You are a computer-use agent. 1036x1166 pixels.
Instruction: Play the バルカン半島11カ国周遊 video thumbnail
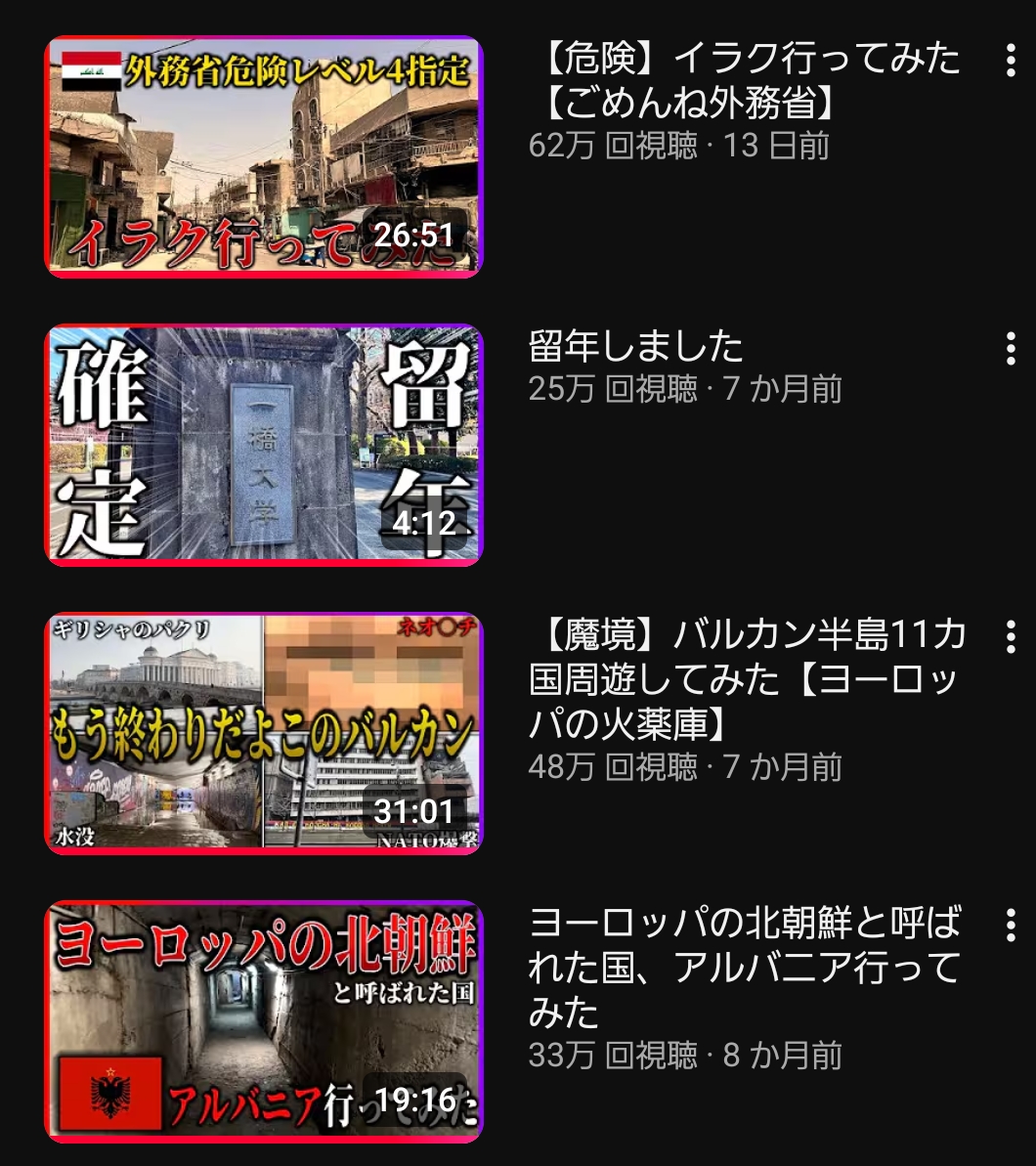tap(264, 733)
